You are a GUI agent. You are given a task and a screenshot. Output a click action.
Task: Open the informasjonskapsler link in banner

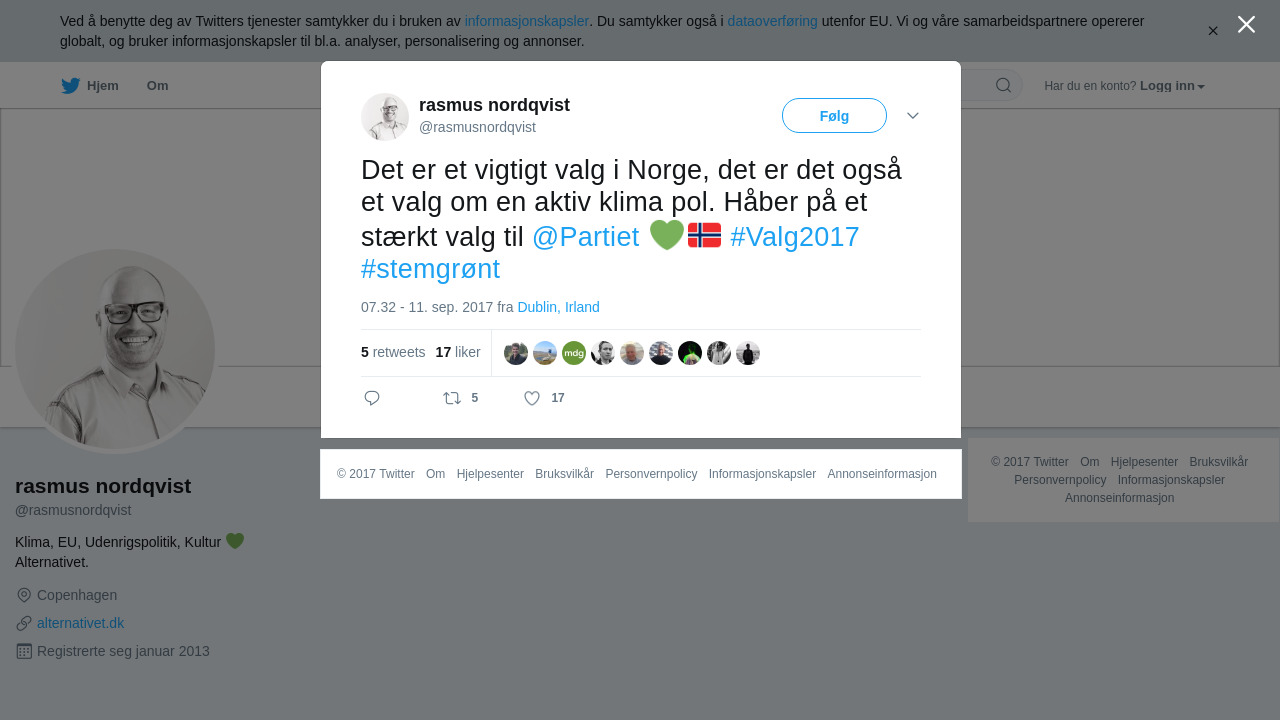526,21
